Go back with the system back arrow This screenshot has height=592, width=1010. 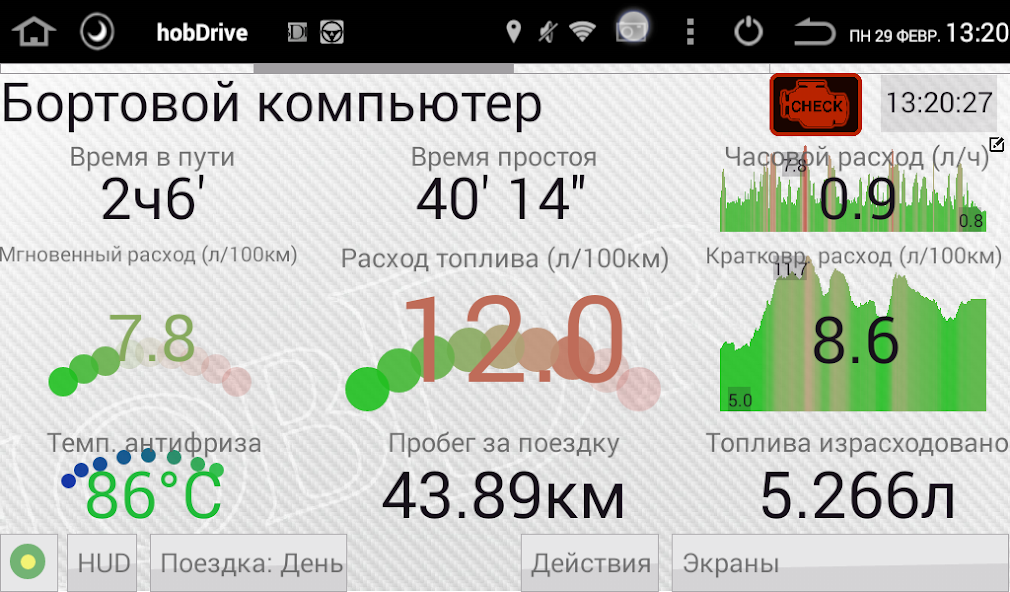pos(813,33)
